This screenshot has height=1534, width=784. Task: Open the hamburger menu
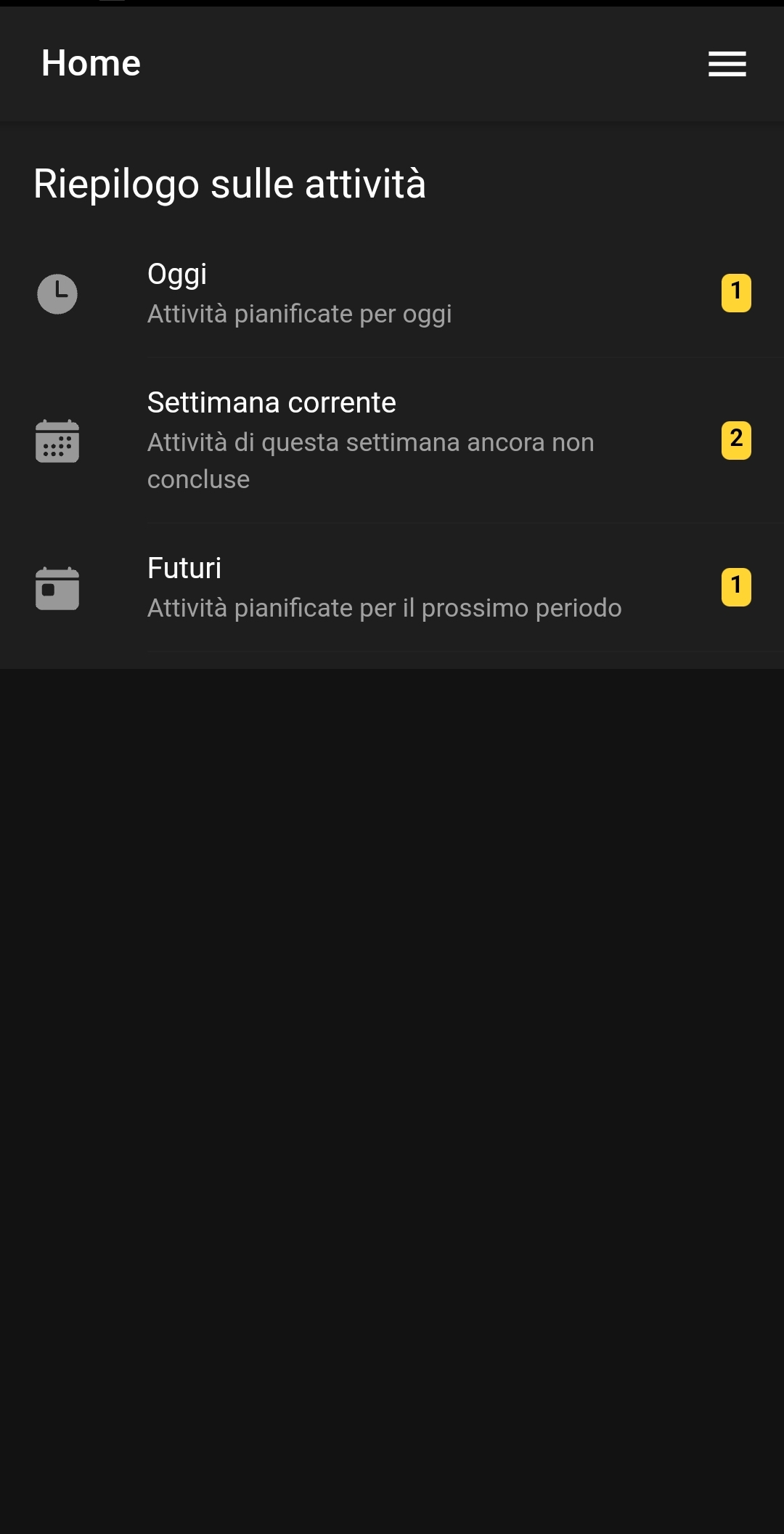[727, 64]
